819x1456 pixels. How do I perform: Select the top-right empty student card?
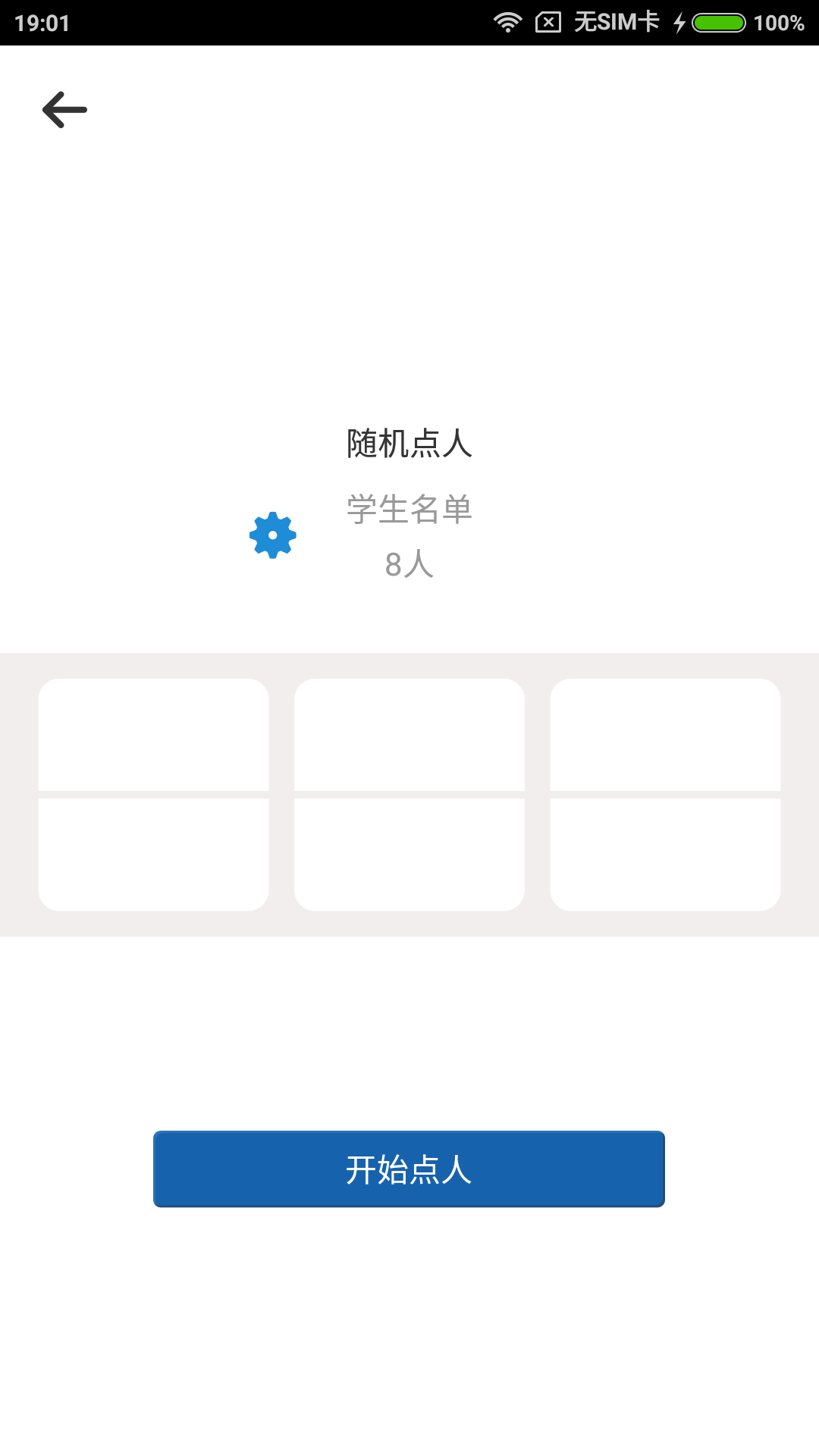pos(665,734)
